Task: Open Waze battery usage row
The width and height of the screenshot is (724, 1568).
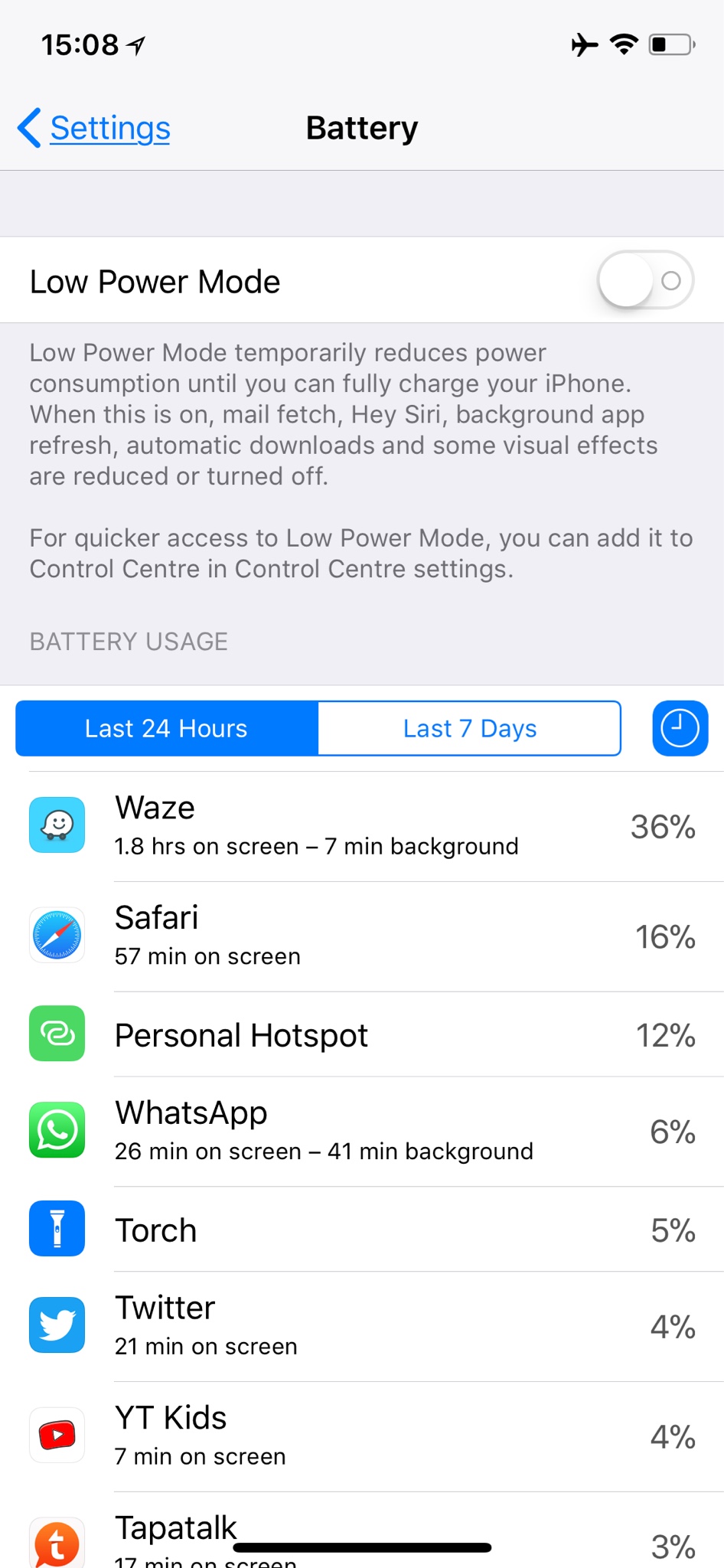Action: (362, 826)
